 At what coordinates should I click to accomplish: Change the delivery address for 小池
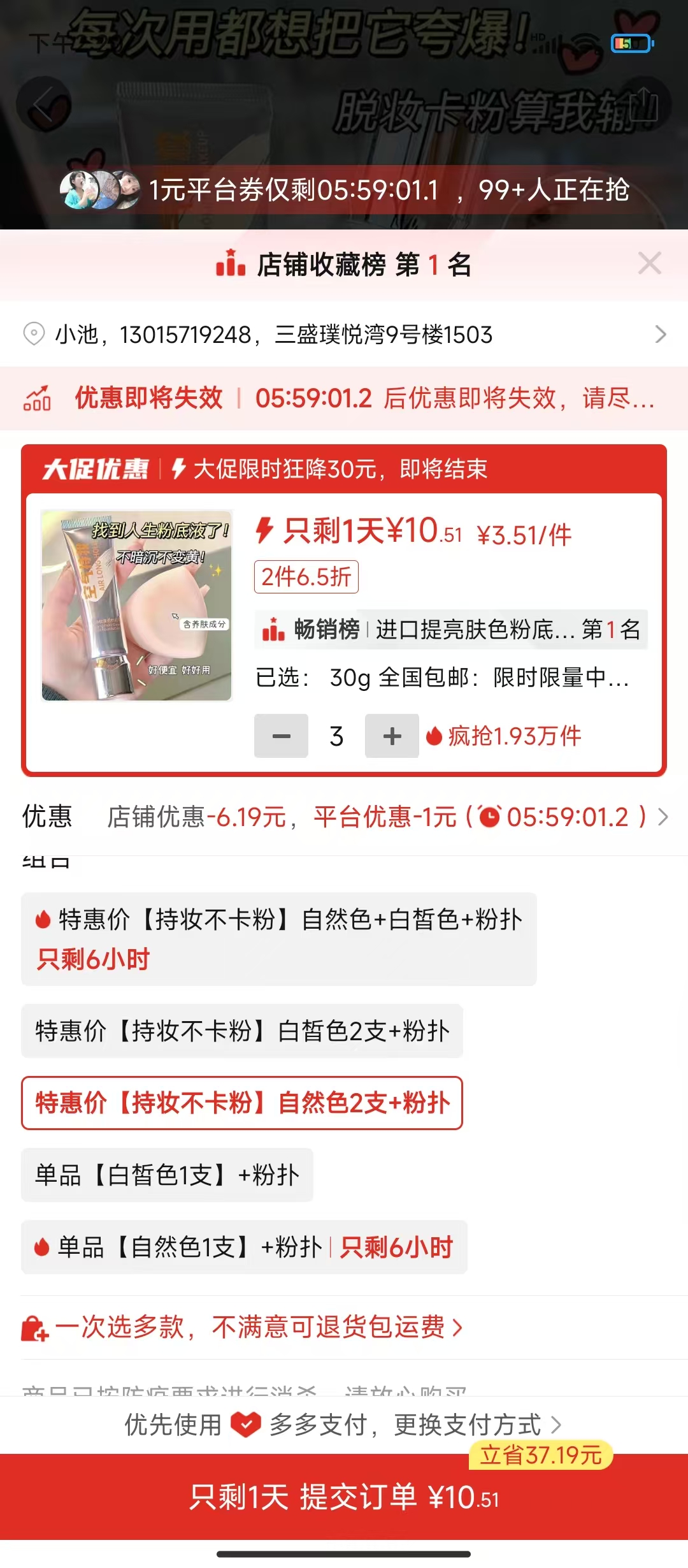[x=344, y=334]
